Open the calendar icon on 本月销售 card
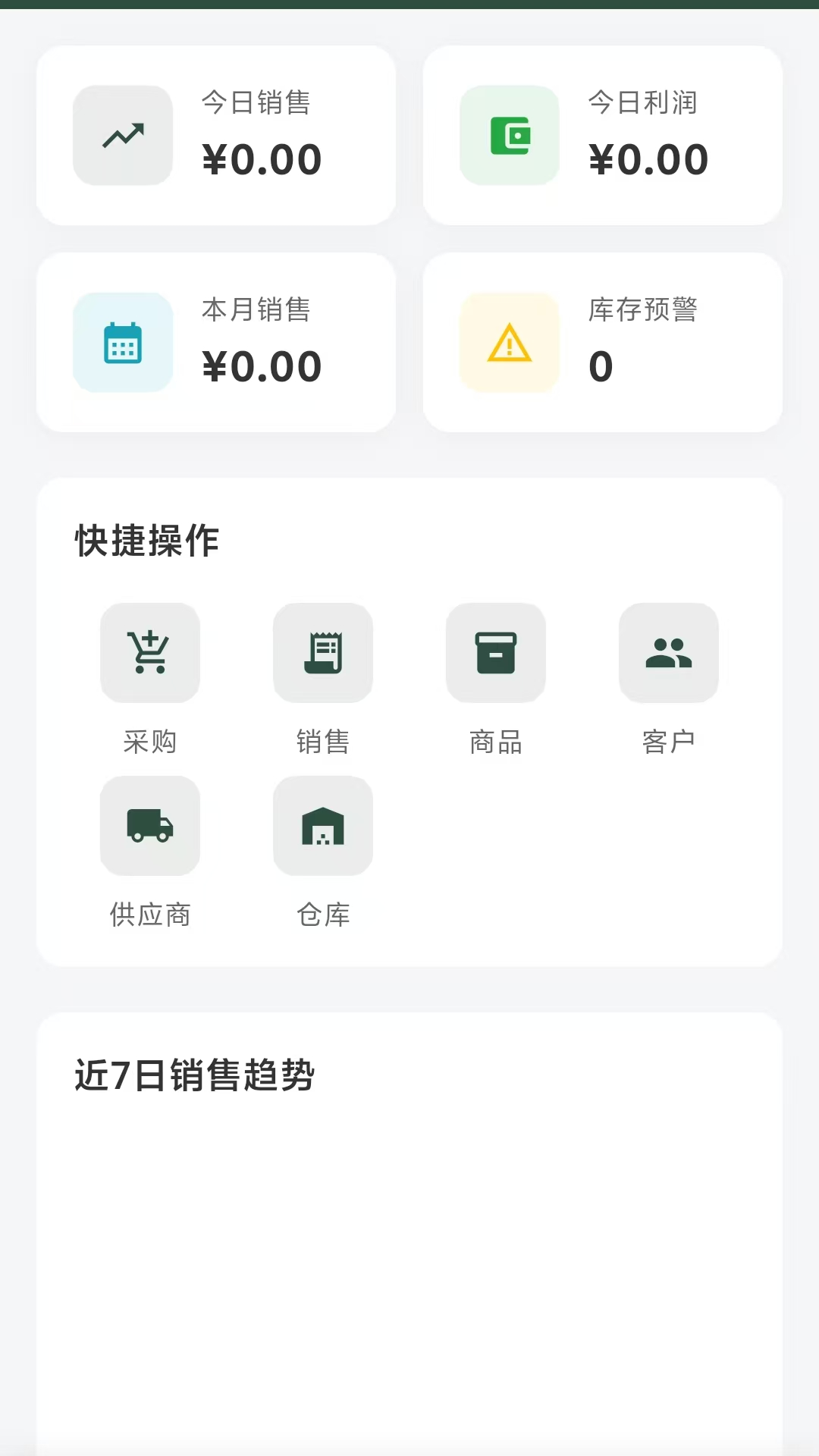The width and height of the screenshot is (819, 1456). pyautogui.click(x=123, y=342)
